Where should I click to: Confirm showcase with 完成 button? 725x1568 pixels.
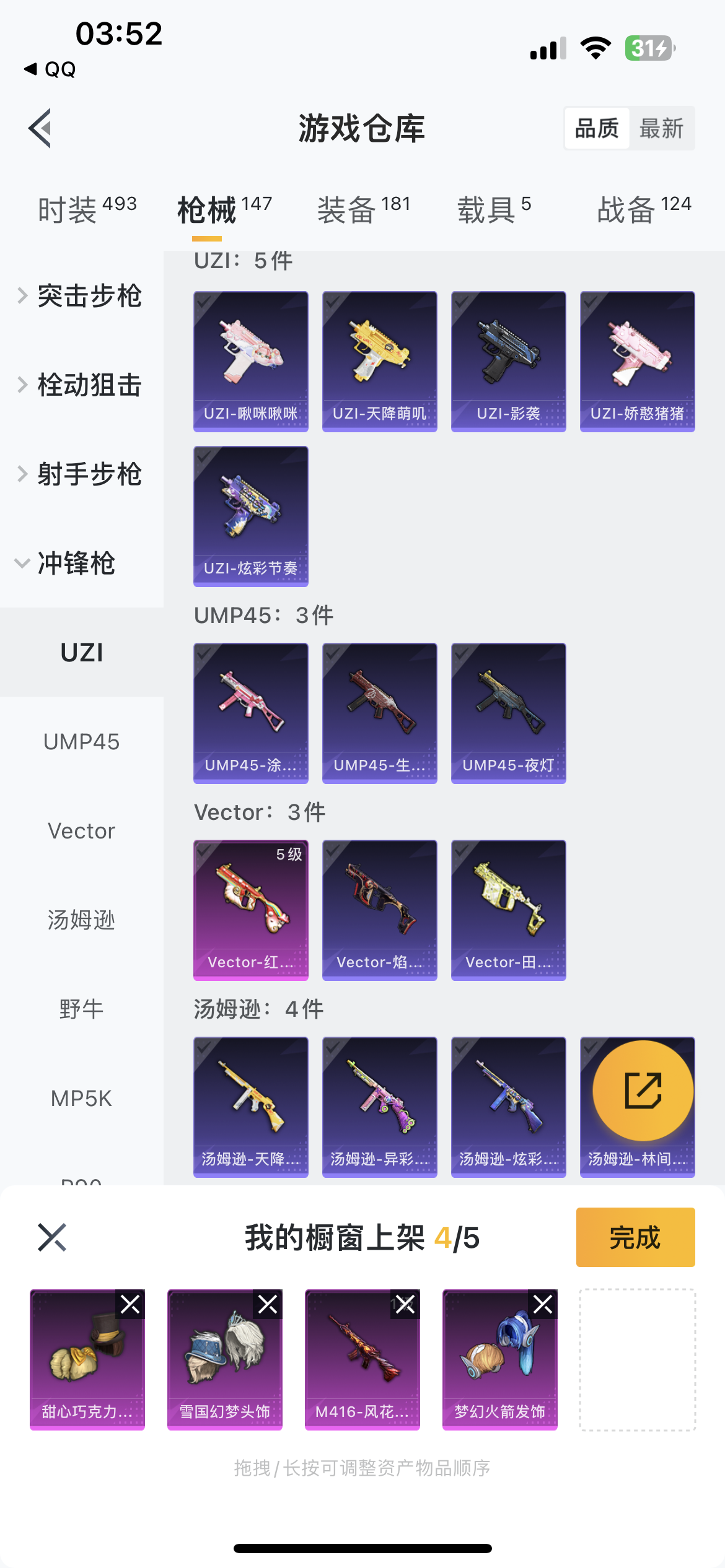[x=635, y=1237]
